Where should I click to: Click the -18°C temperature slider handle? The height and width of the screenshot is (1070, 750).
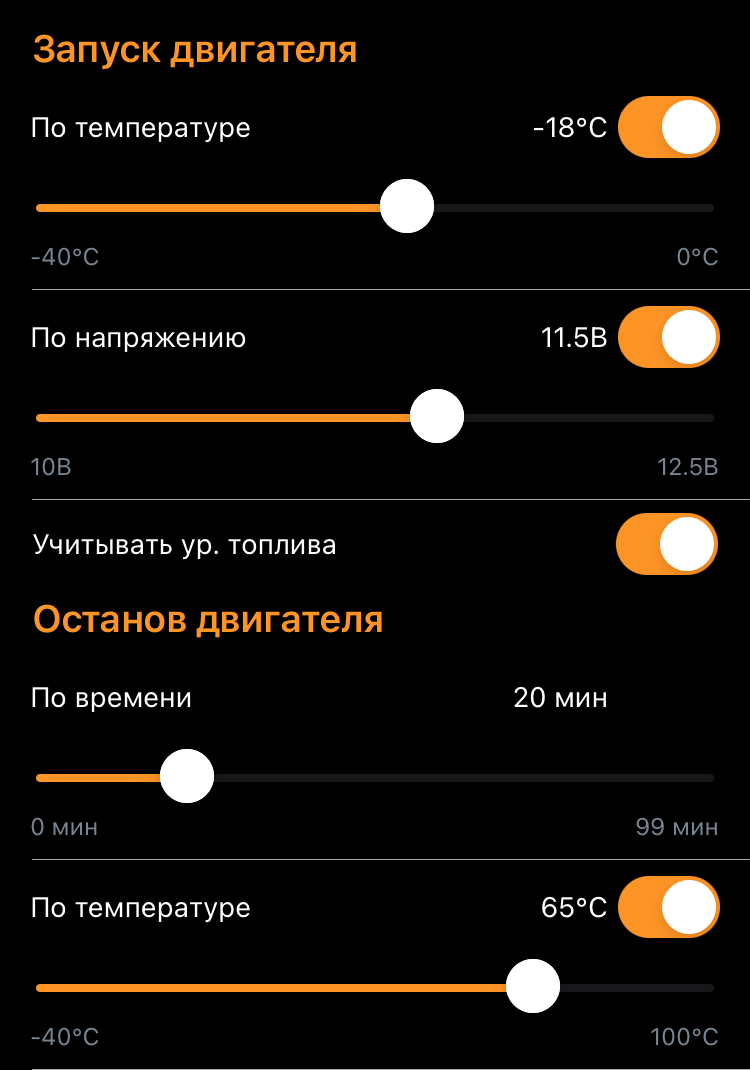click(406, 207)
